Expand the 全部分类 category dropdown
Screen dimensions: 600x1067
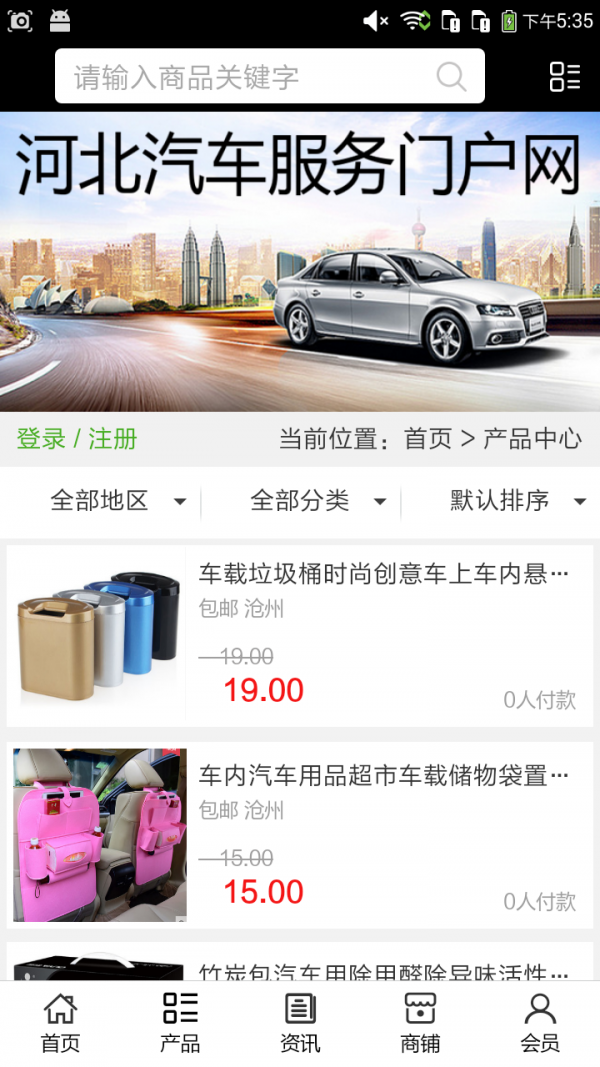pyautogui.click(x=317, y=501)
